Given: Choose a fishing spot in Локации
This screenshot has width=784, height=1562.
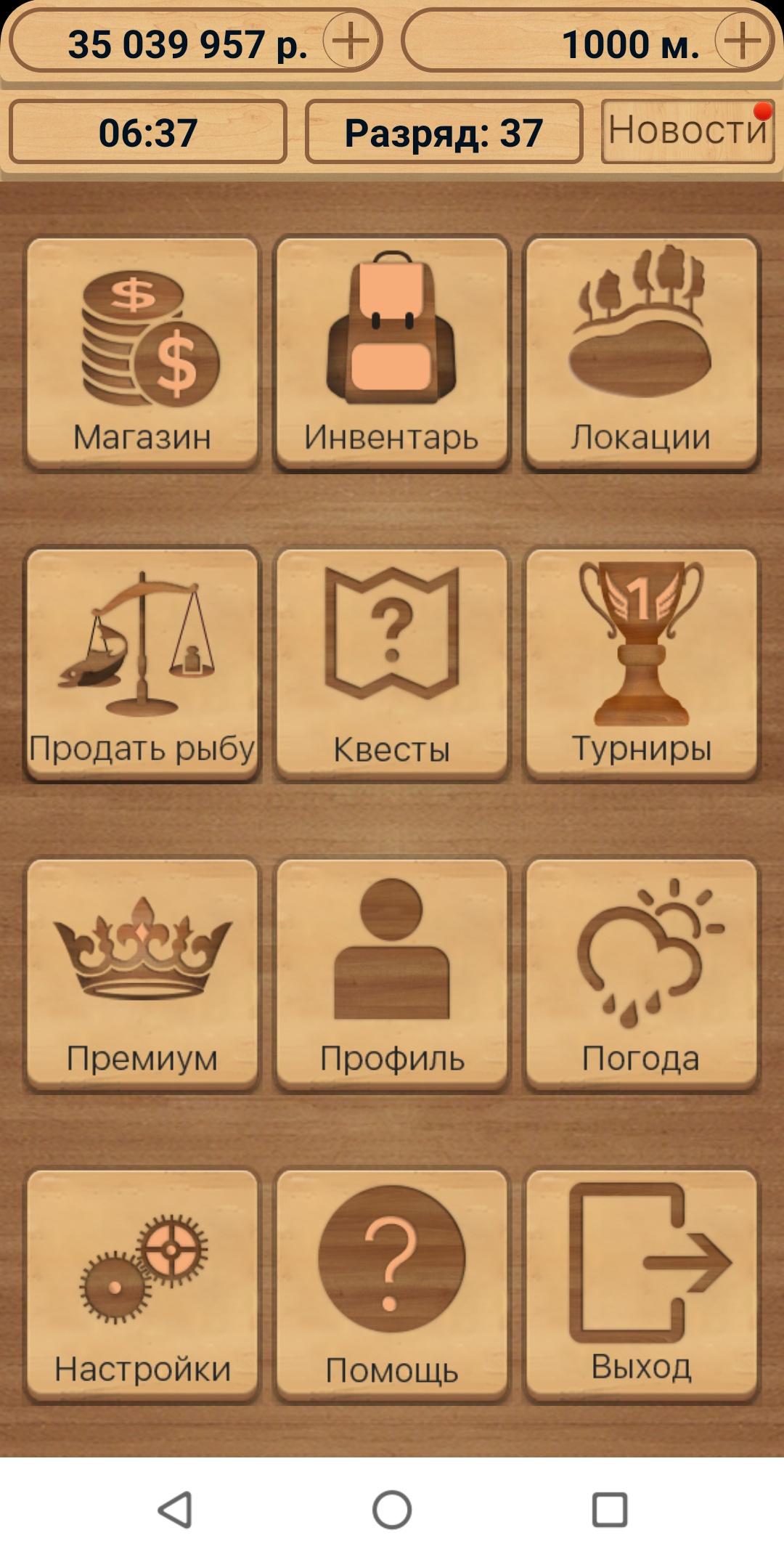Looking at the screenshot, I should [641, 354].
